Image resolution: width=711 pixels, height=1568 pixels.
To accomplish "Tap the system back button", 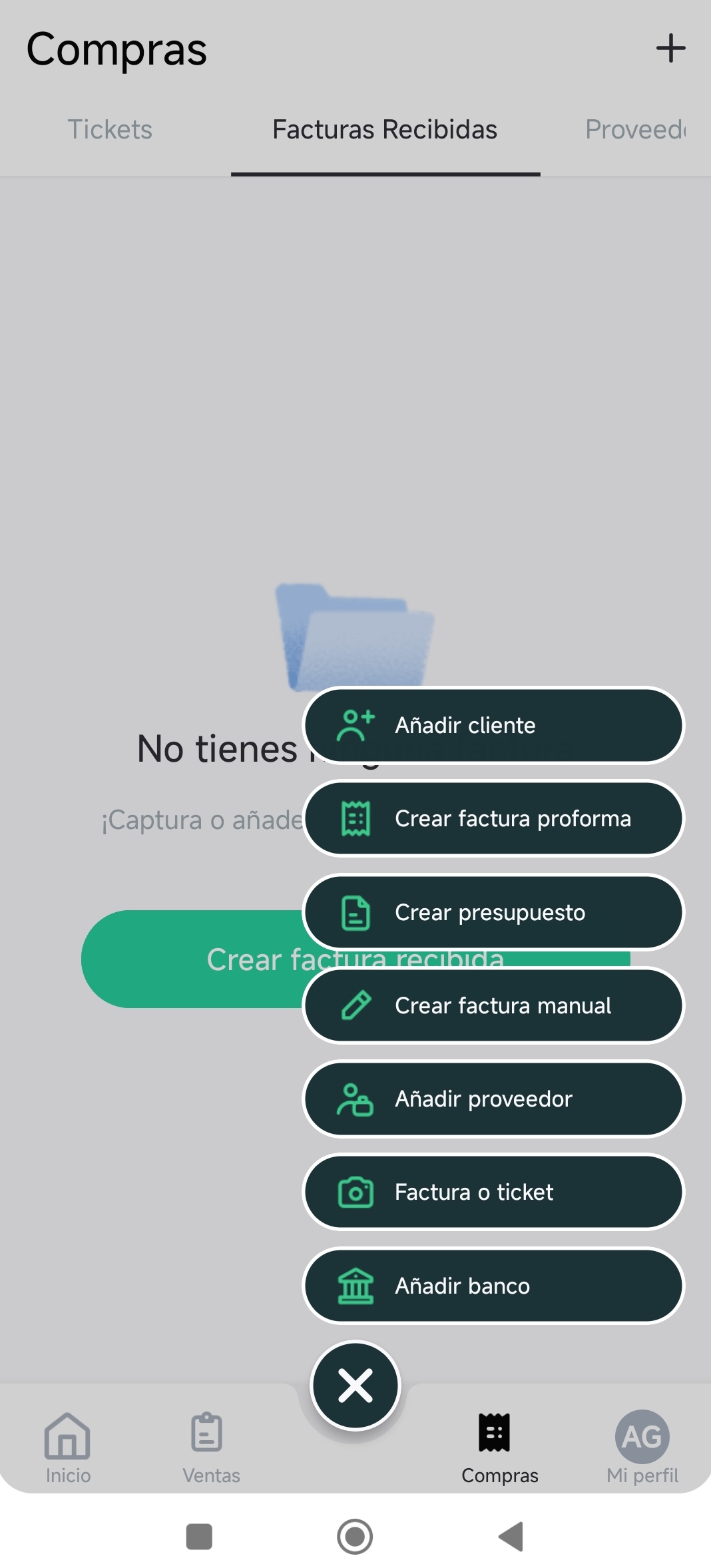I will tap(511, 1537).
